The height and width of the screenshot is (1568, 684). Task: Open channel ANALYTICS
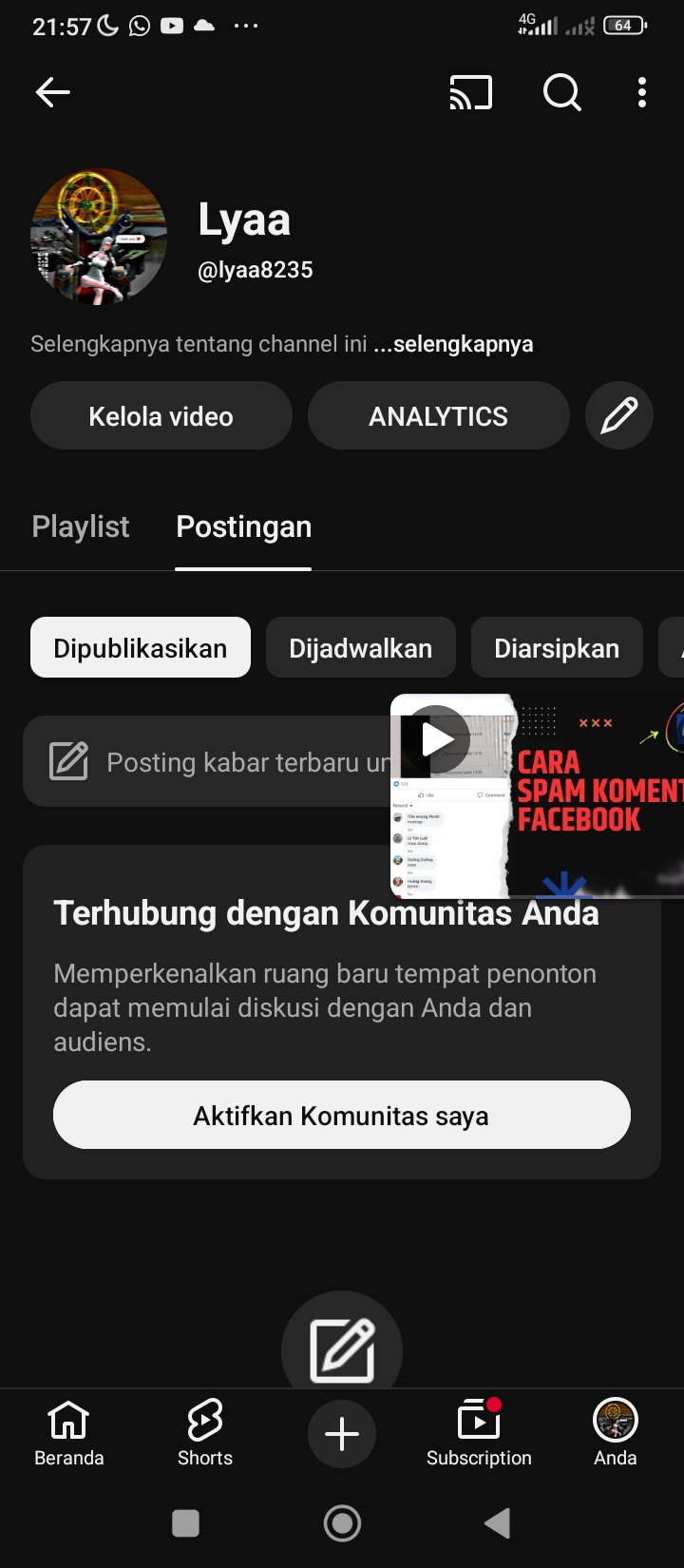438,416
